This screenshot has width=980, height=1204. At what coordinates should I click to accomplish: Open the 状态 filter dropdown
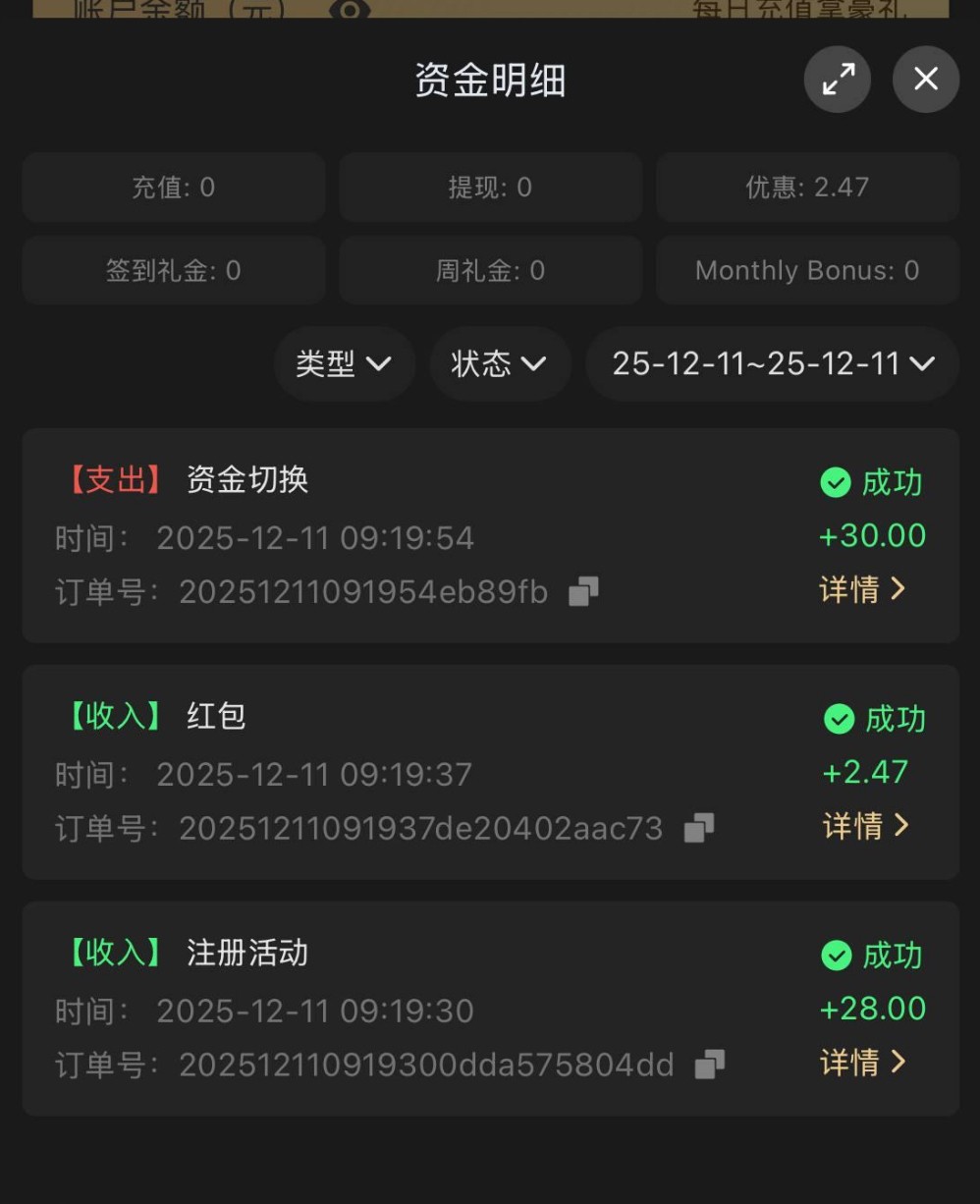tap(499, 364)
